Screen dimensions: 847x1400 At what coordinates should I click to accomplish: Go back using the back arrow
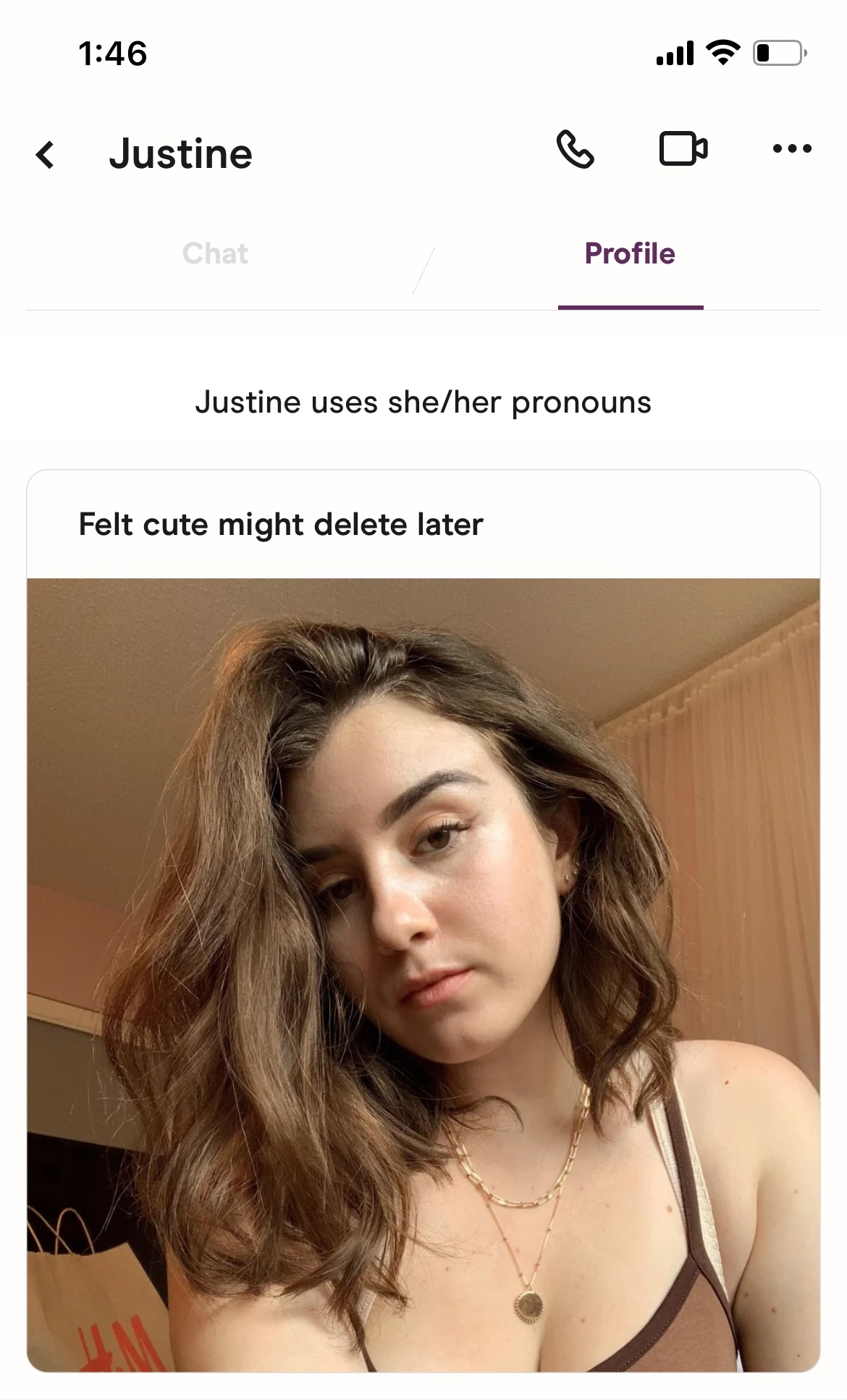pos(45,154)
